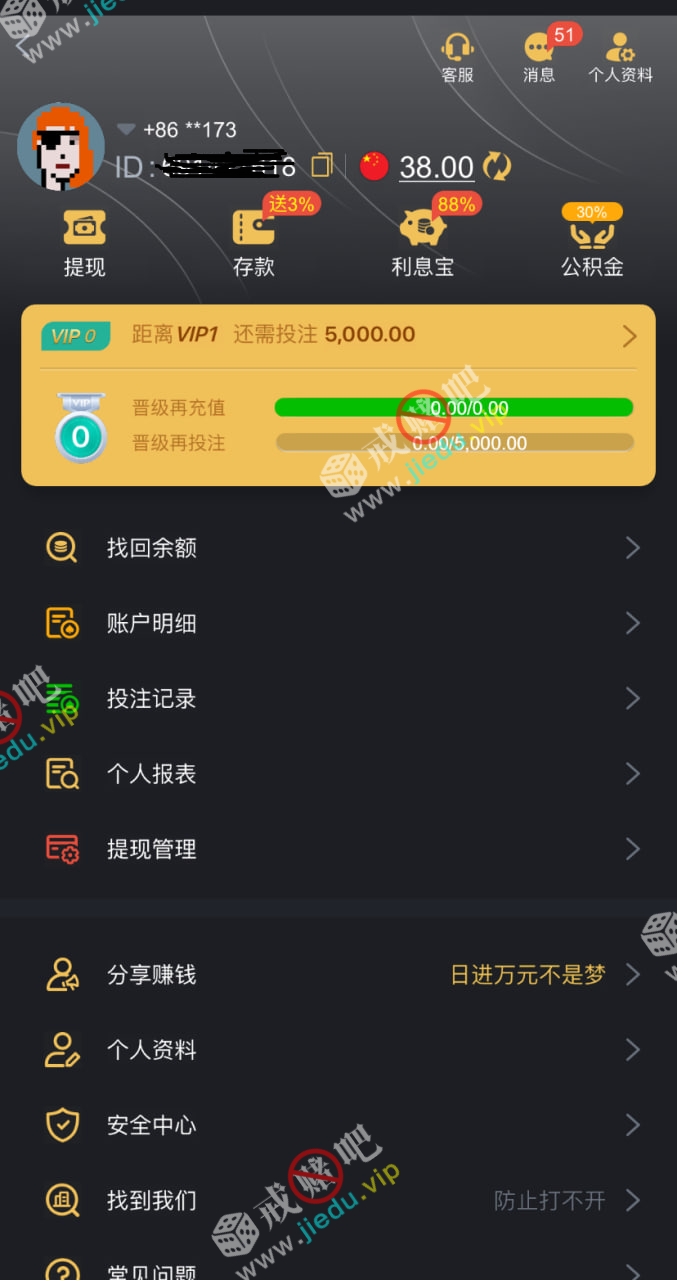This screenshot has width=677, height=1280.
Task: Open 账户明细 account details
Action: pyautogui.click(x=338, y=623)
